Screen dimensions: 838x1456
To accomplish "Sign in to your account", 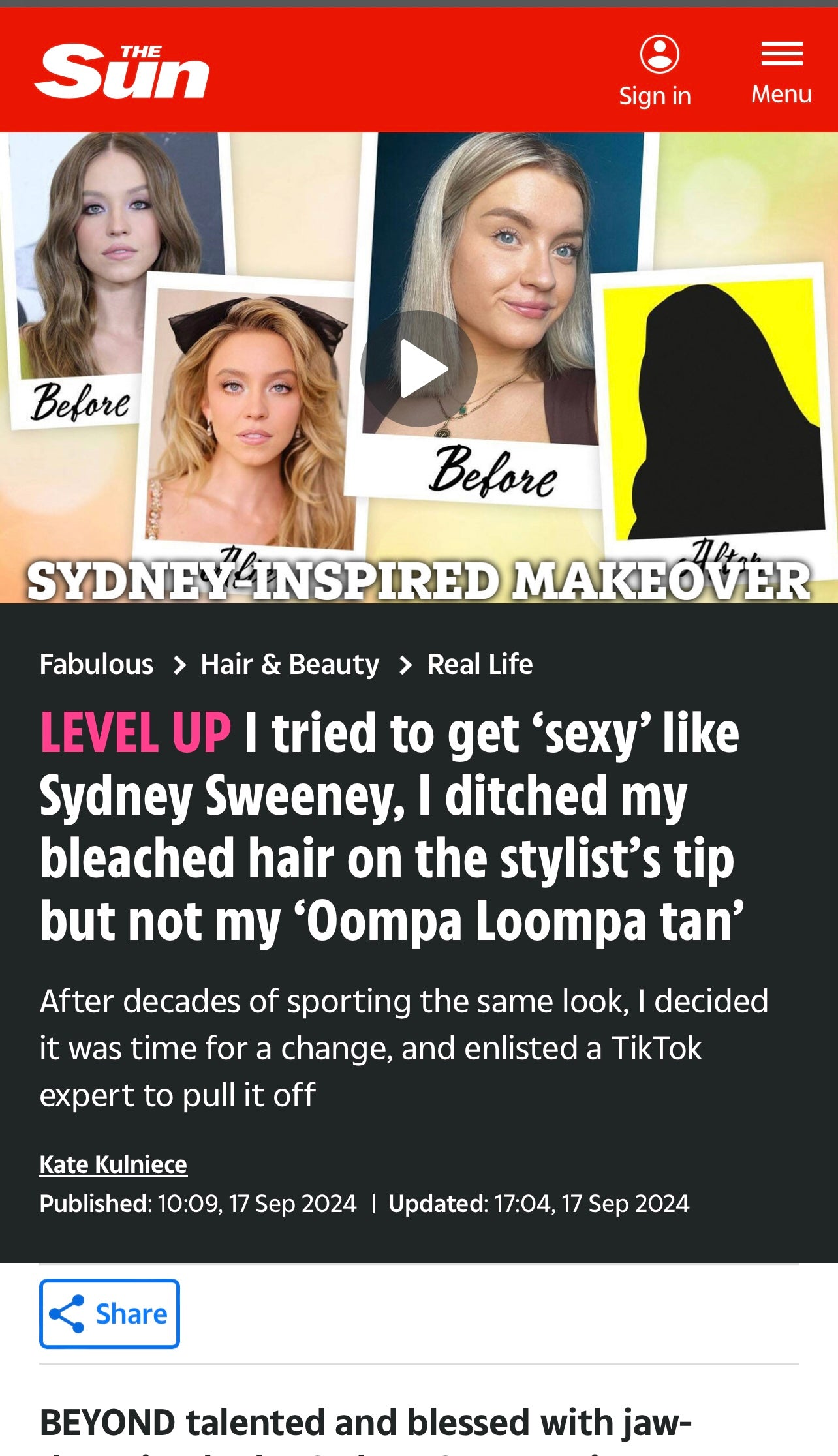I will coord(655,72).
